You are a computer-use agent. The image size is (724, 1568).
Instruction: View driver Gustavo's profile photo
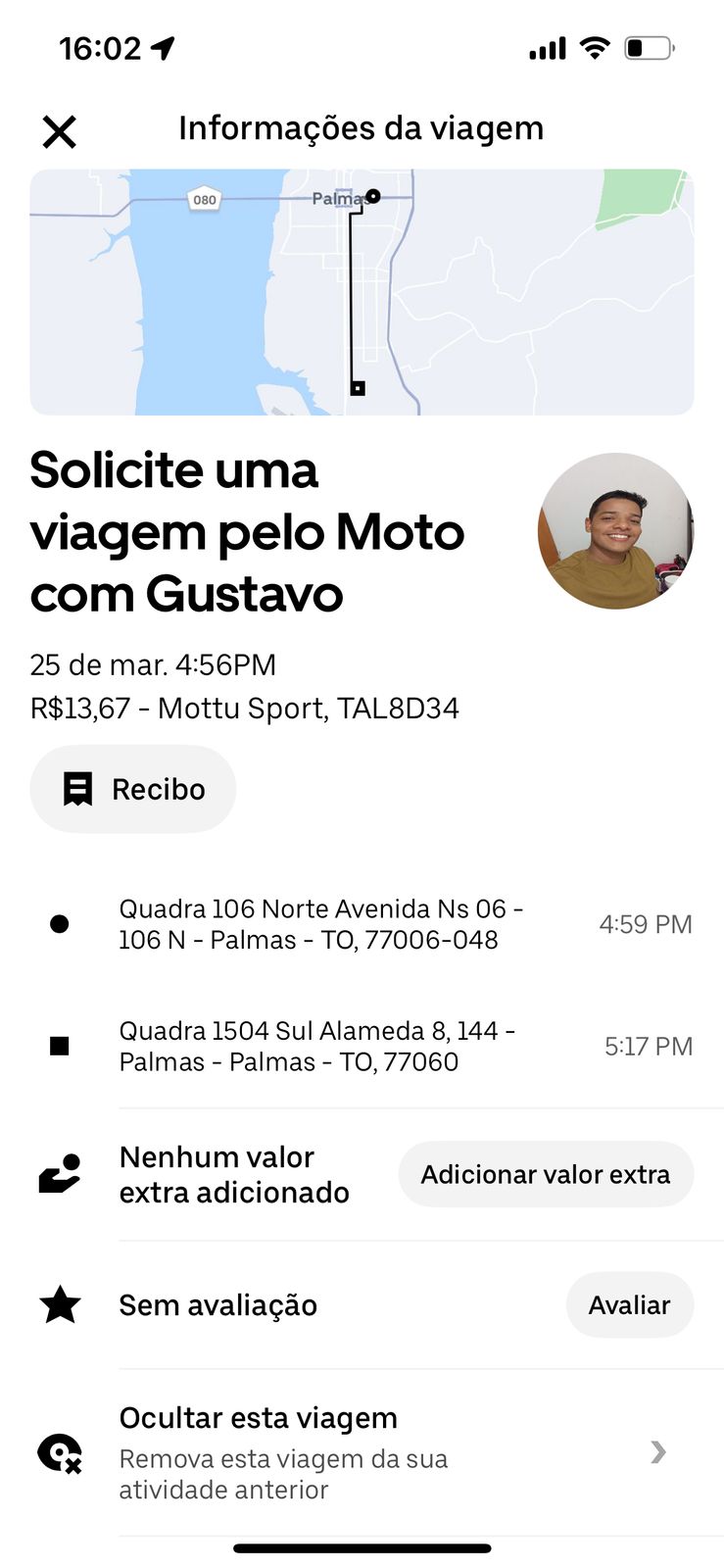click(x=615, y=531)
